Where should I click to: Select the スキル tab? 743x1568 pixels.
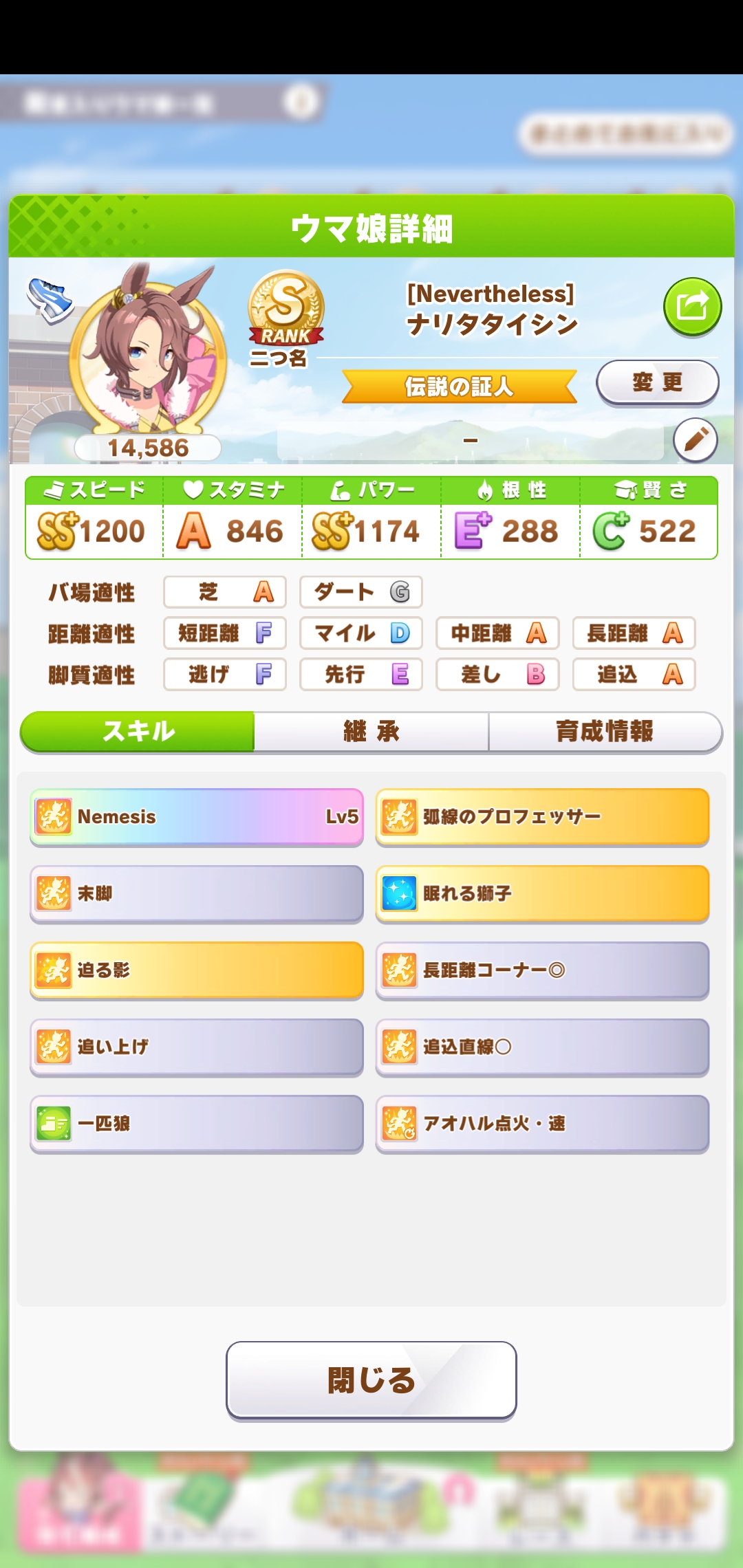point(138,731)
